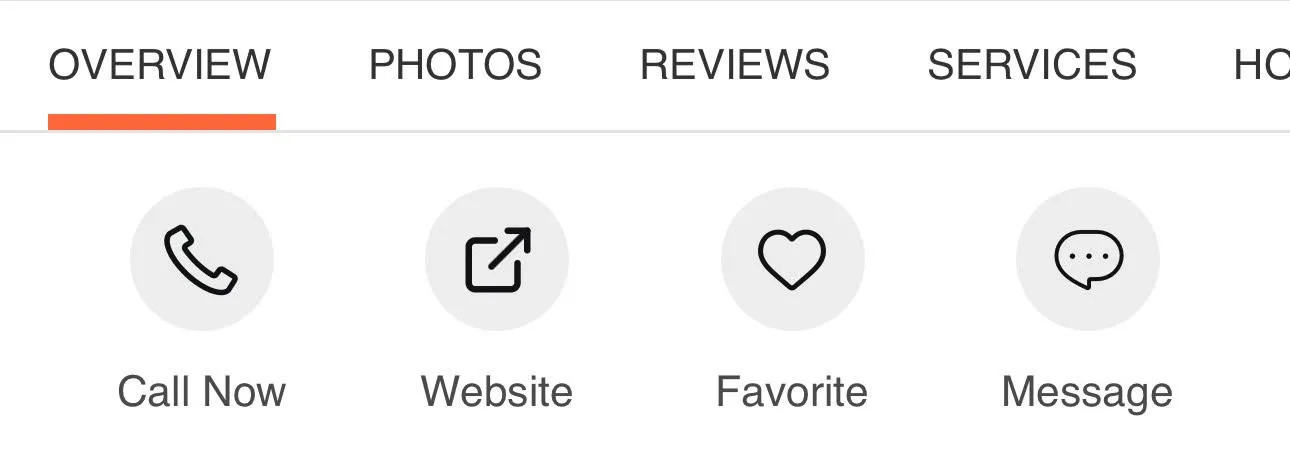This screenshot has width=1290, height=466.
Task: Go to the Services tab
Action: click(1031, 66)
